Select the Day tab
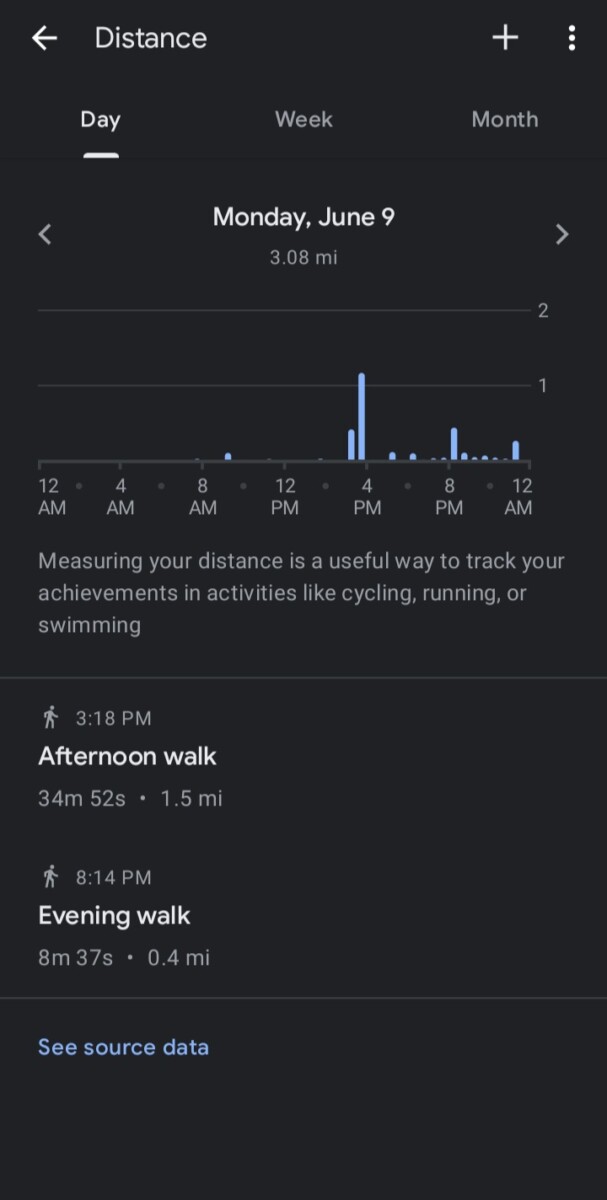The height and width of the screenshot is (1200, 607). click(x=100, y=120)
